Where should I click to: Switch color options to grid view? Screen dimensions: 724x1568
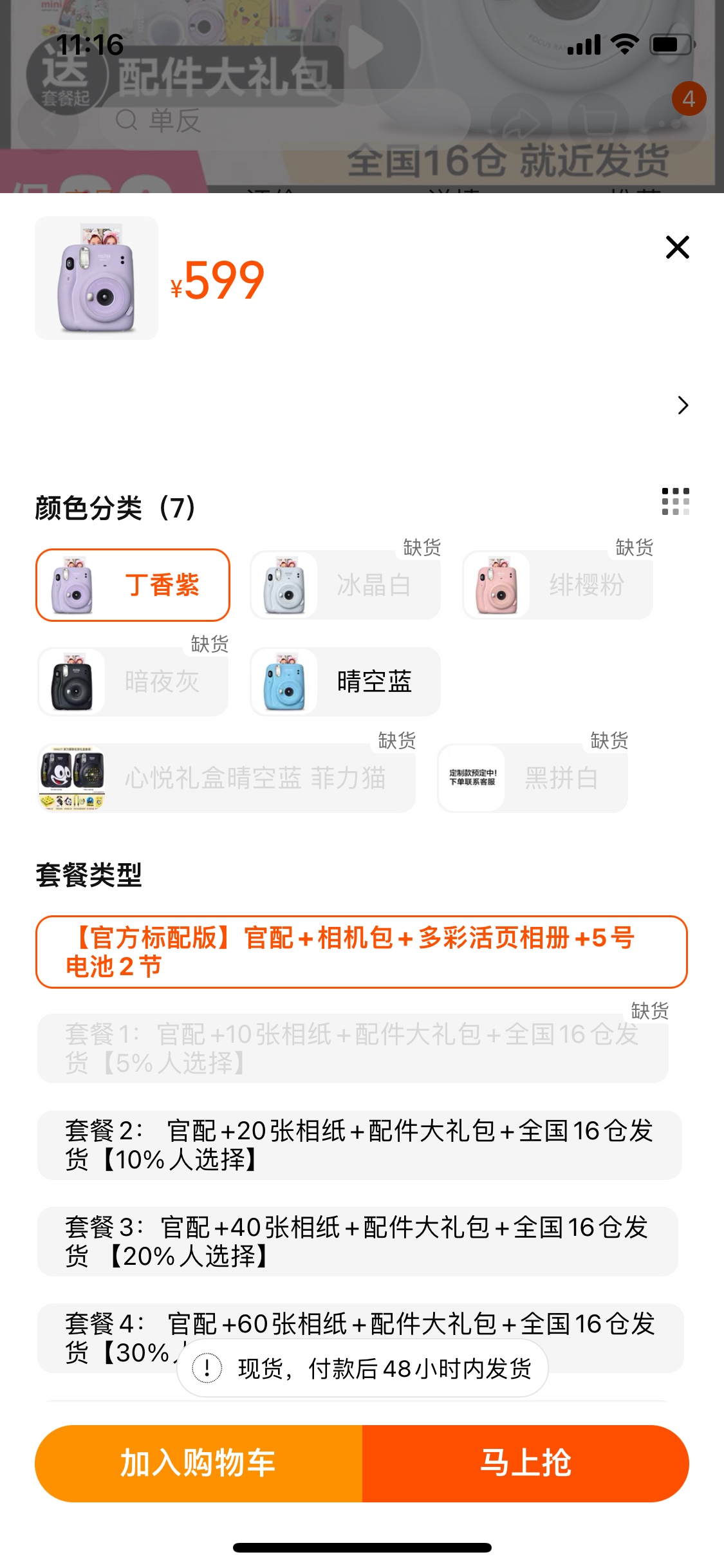tap(675, 501)
